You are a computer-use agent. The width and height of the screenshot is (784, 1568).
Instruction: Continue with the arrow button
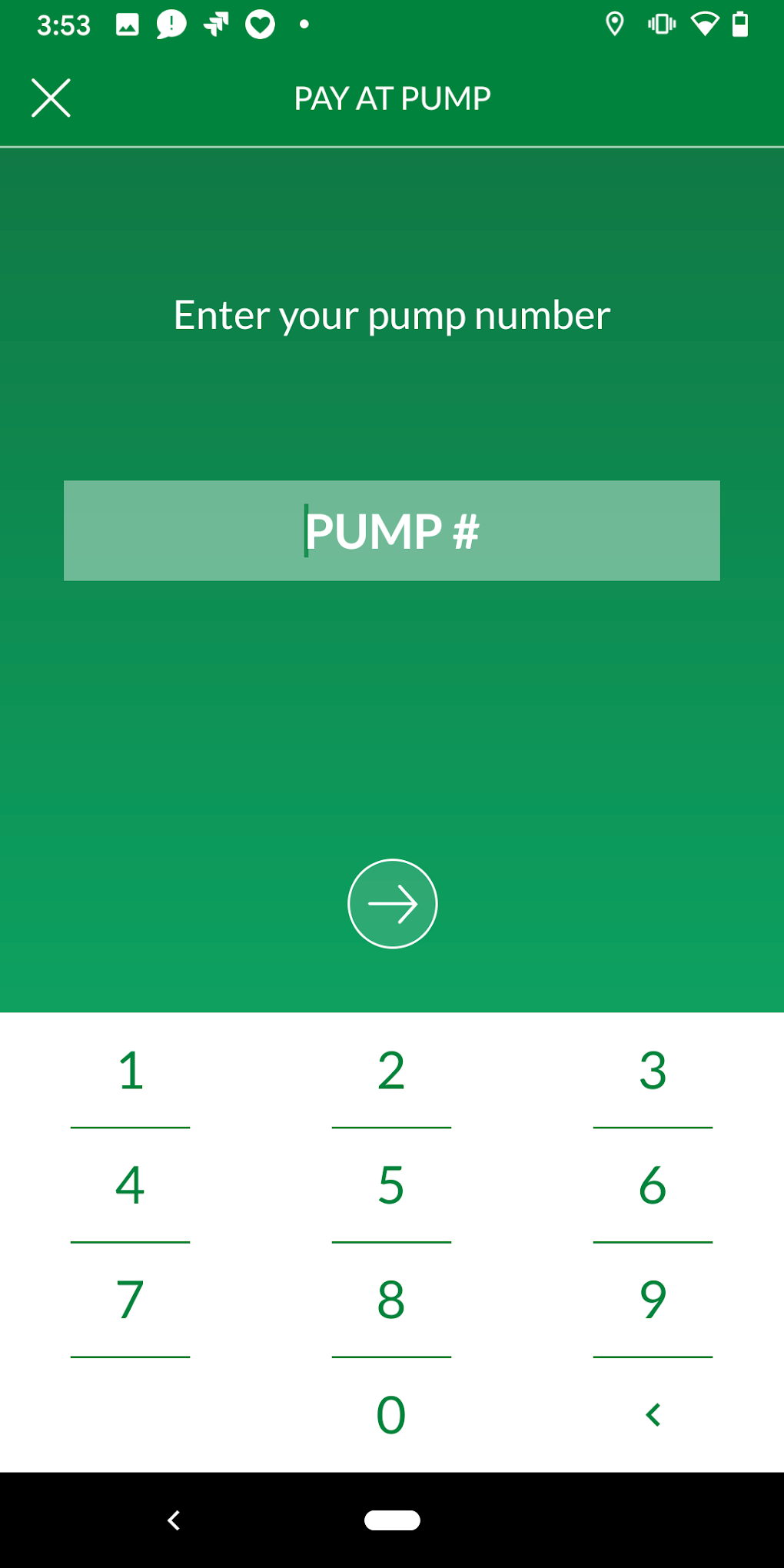pyautogui.click(x=392, y=903)
